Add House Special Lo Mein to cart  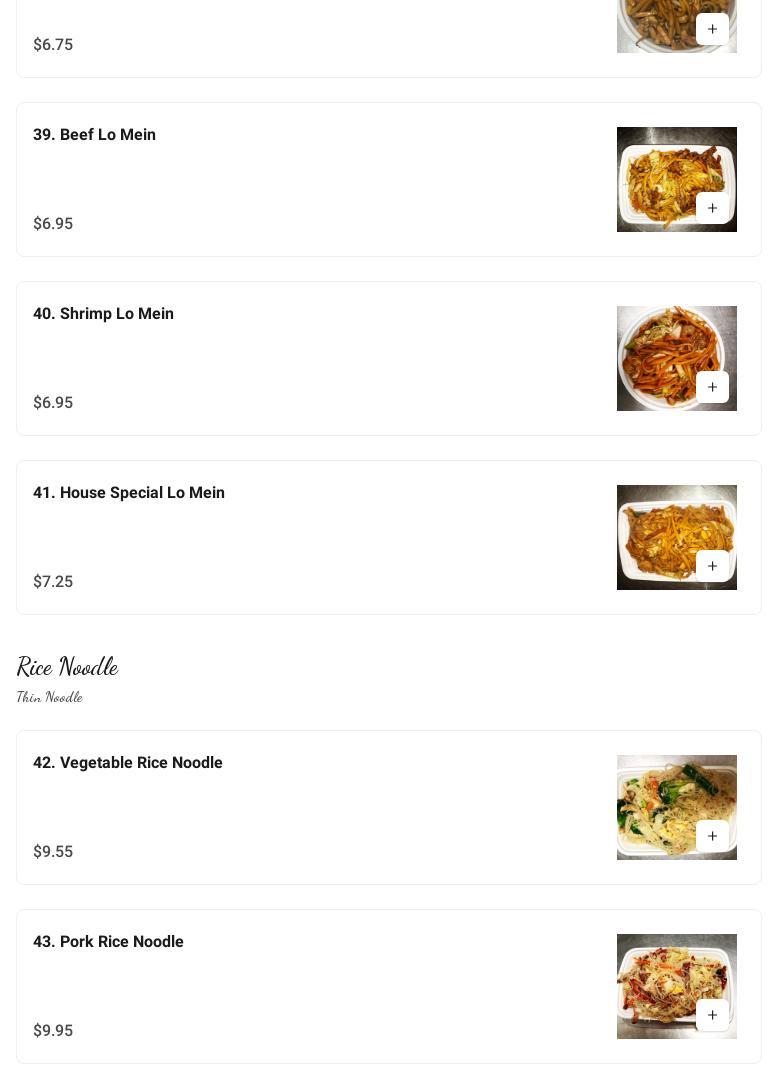tap(712, 566)
